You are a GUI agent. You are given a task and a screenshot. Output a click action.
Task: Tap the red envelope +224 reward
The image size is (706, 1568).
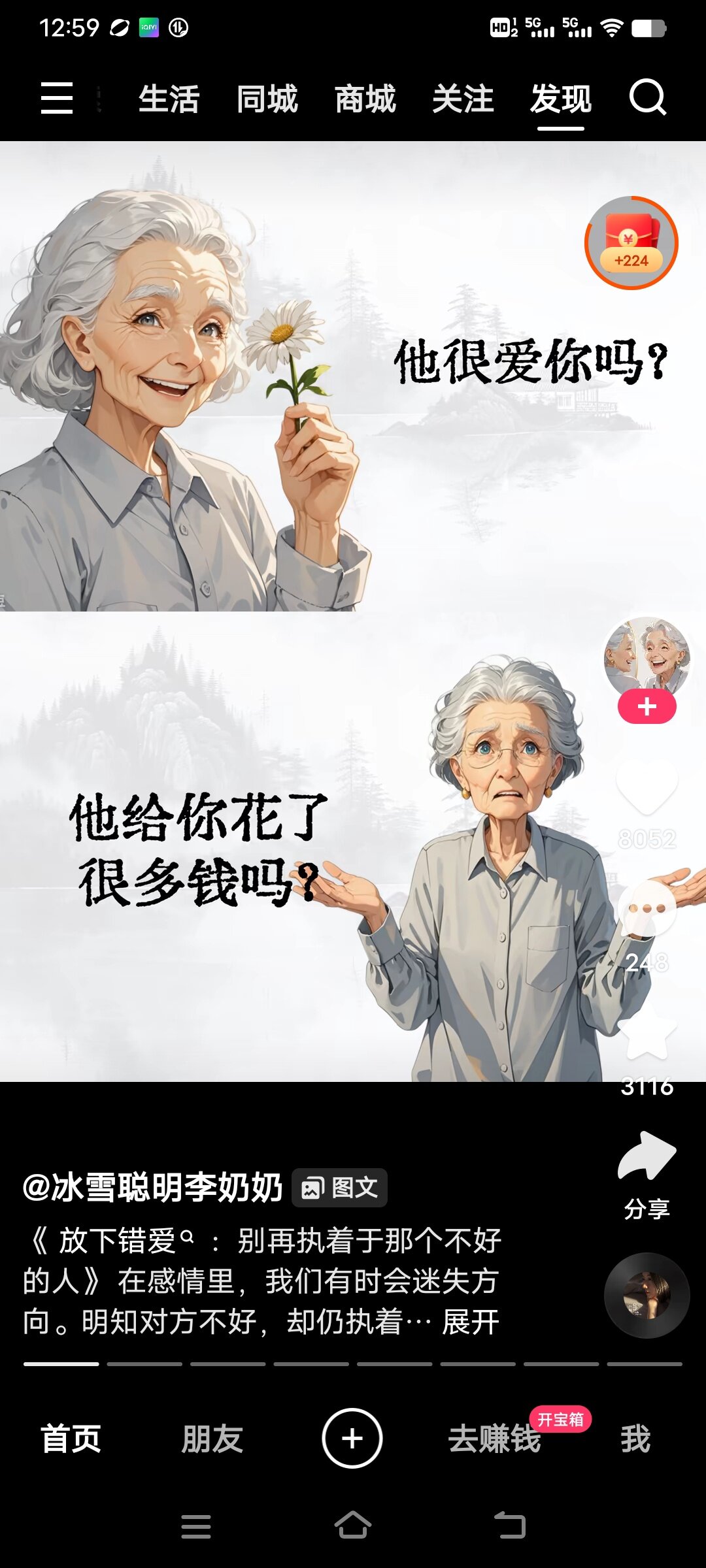[x=631, y=243]
